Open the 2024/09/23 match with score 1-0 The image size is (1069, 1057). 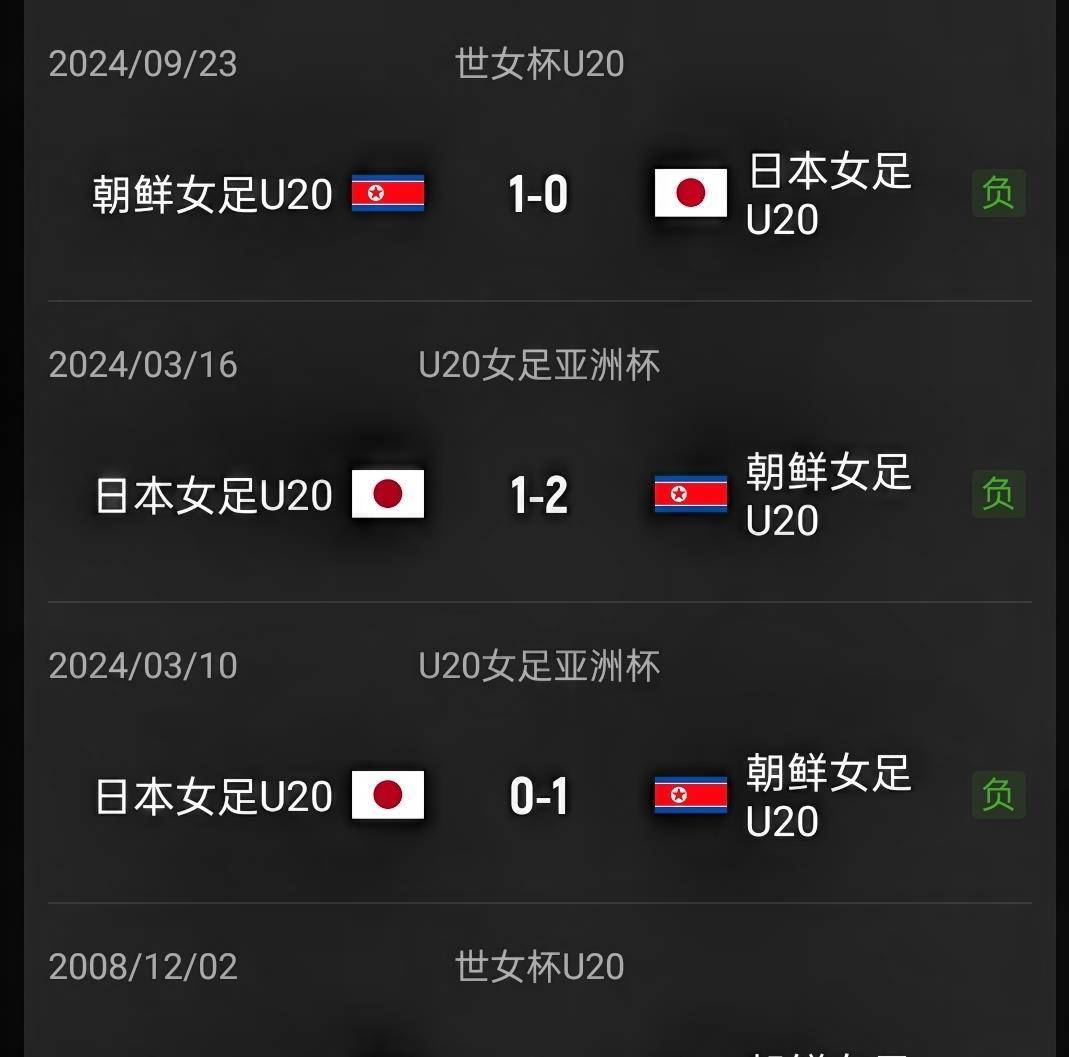[x=538, y=193]
